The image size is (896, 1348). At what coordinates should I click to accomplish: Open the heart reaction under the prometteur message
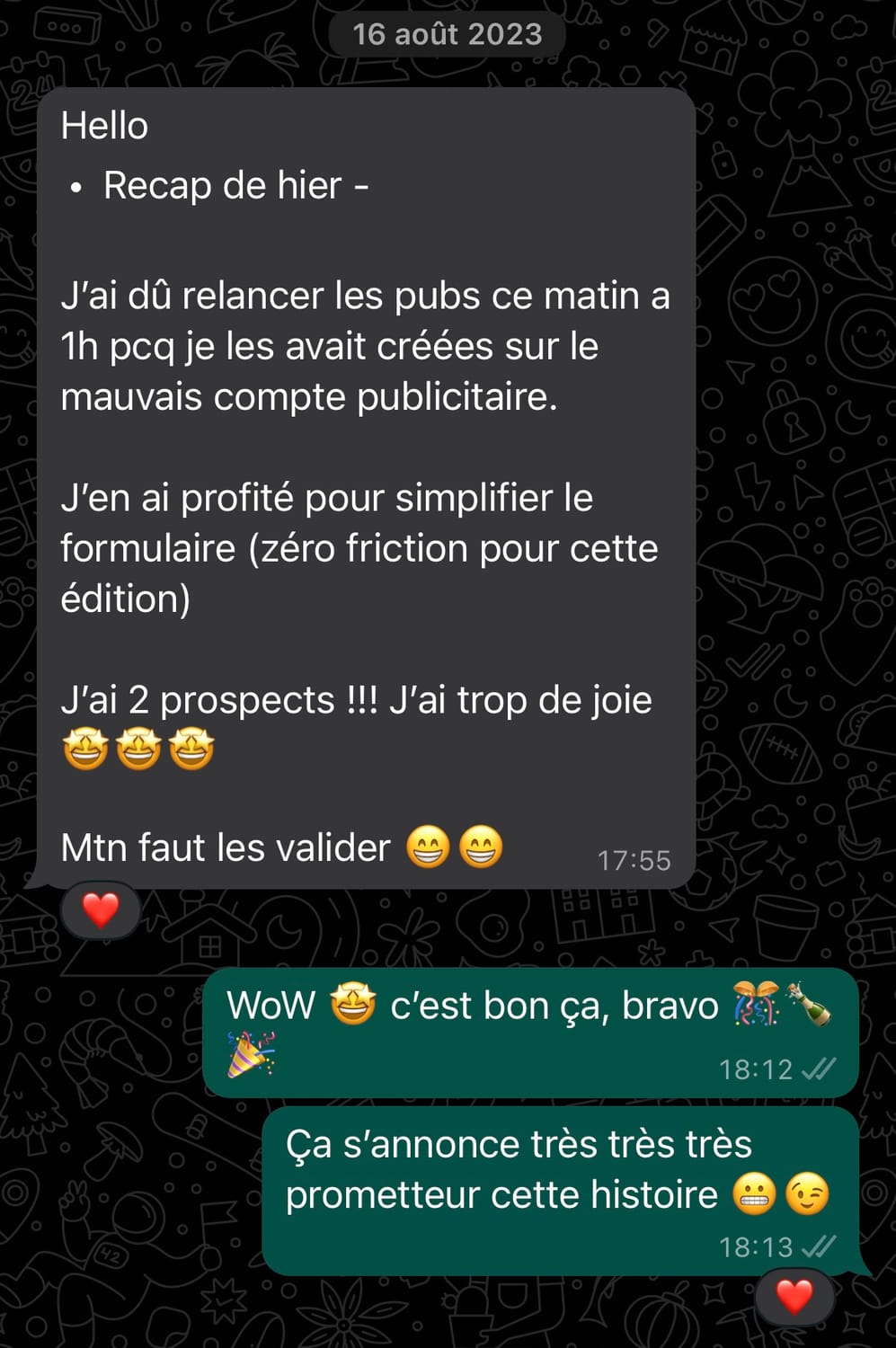click(x=794, y=1297)
